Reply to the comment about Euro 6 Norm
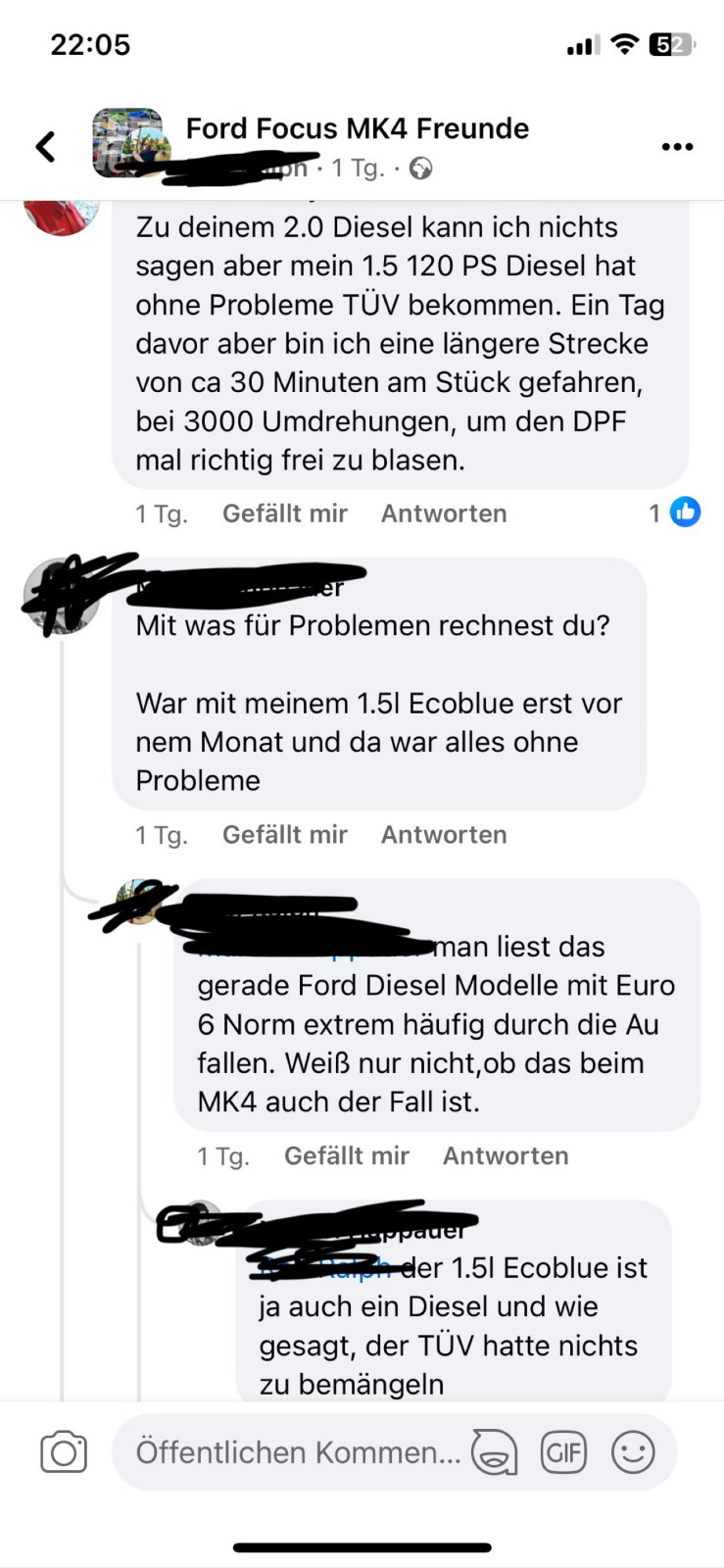The height and width of the screenshot is (1568, 724). [x=505, y=1156]
